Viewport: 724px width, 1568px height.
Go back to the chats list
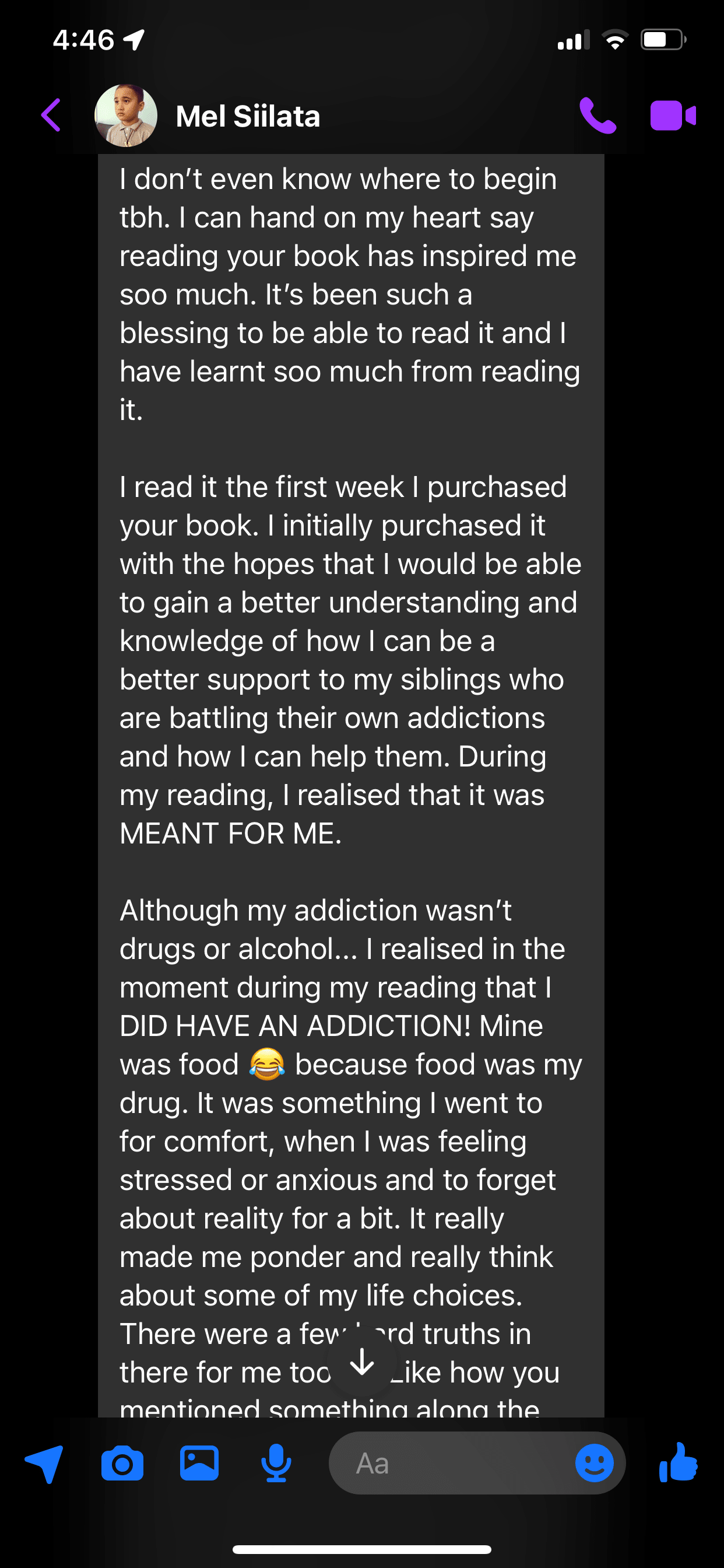pyautogui.click(x=51, y=115)
